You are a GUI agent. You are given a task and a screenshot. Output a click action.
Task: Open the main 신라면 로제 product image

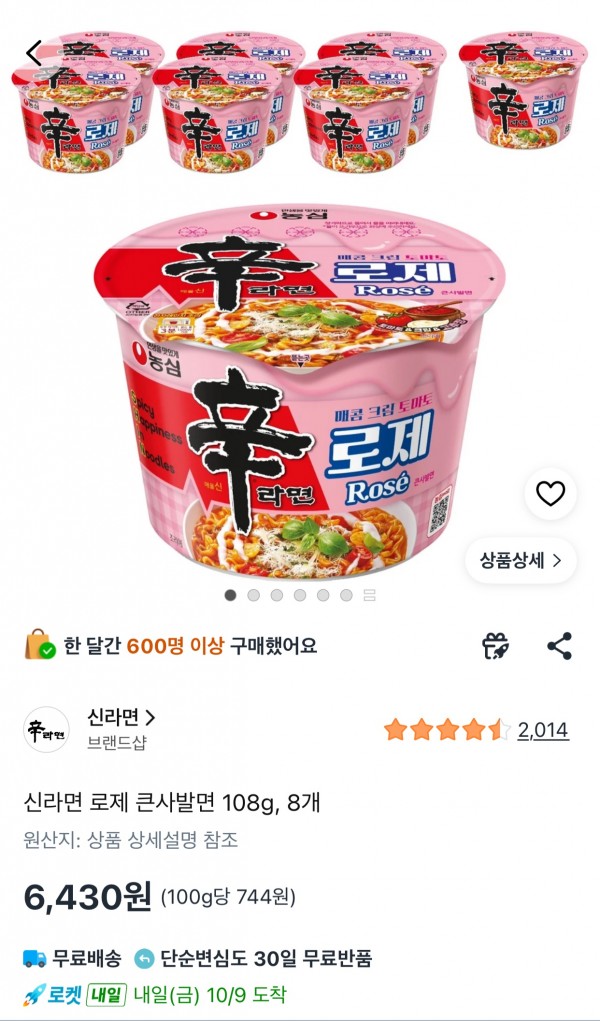(300, 393)
